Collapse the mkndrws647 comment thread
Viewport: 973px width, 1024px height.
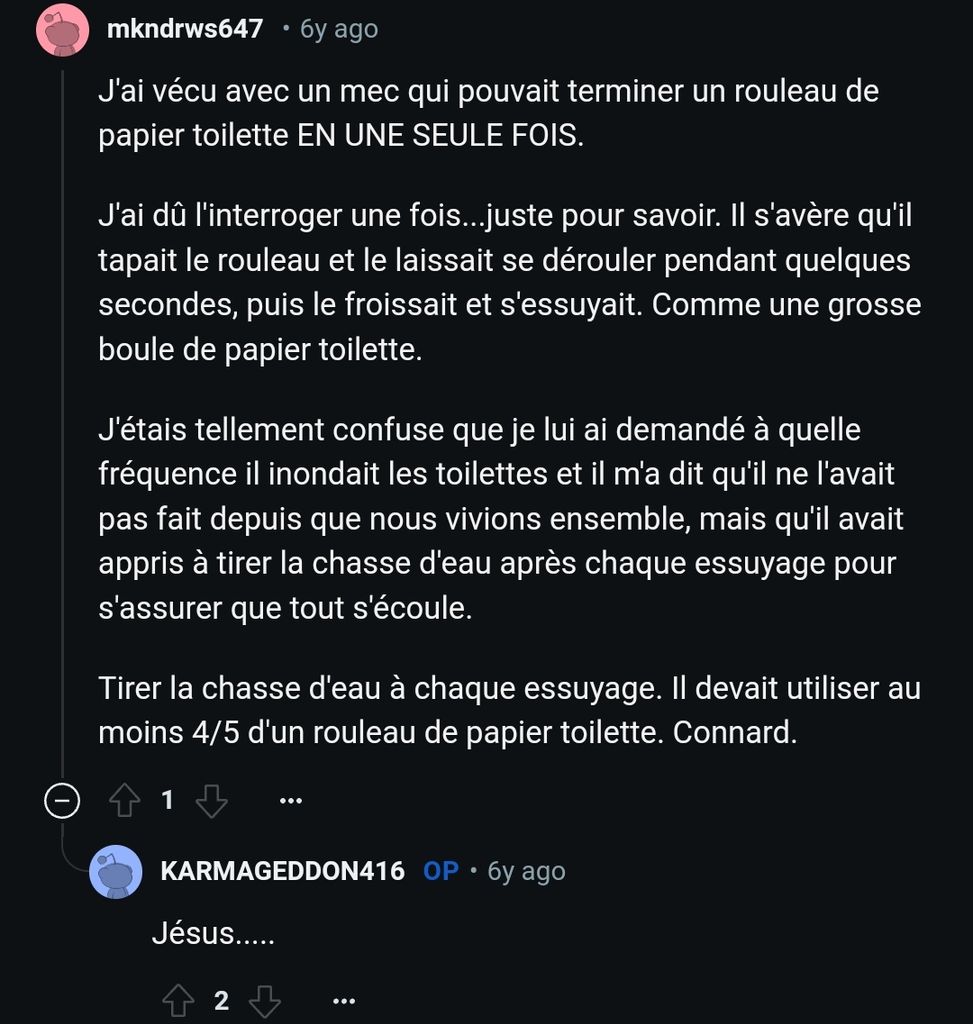62,801
